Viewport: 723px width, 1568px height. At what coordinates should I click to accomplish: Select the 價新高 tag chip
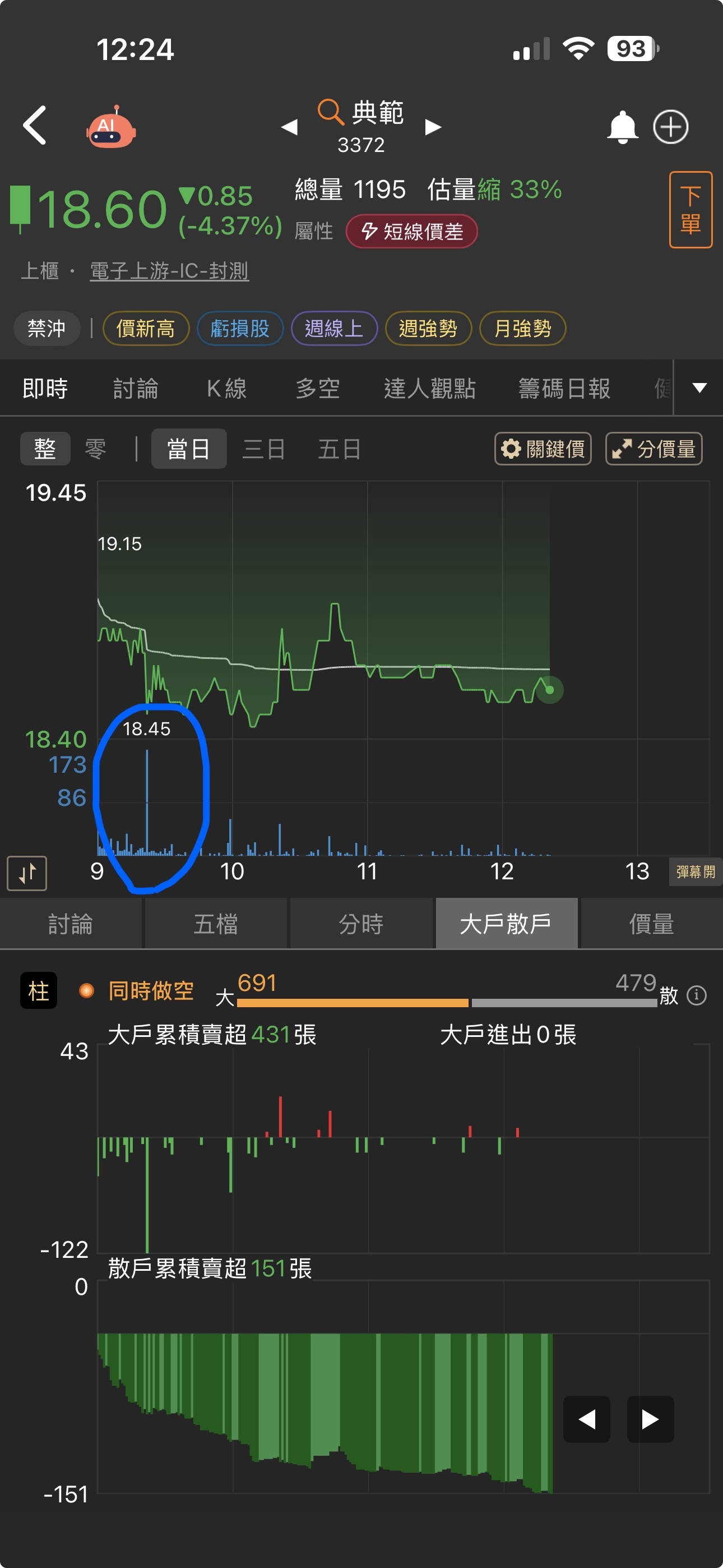tap(146, 329)
